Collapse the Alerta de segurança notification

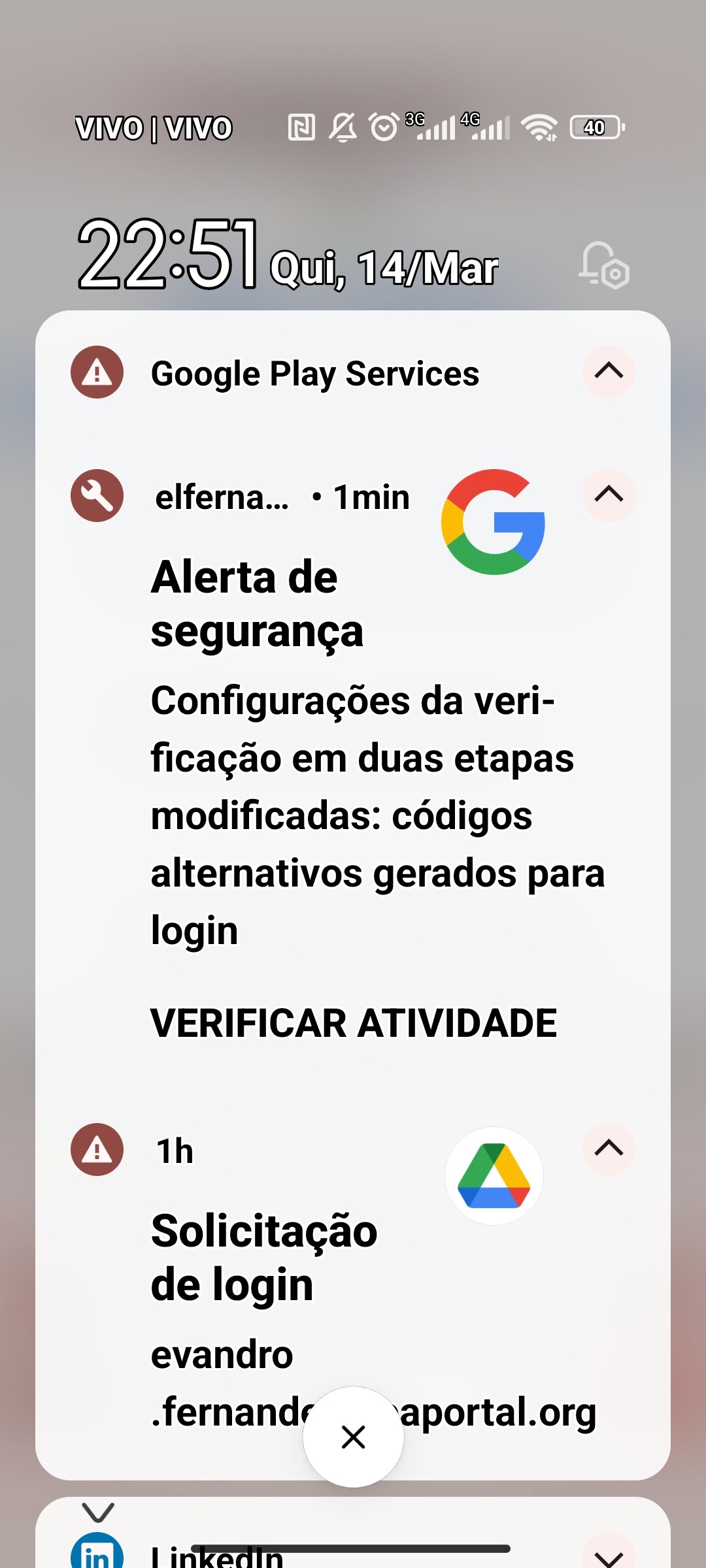pos(609,495)
